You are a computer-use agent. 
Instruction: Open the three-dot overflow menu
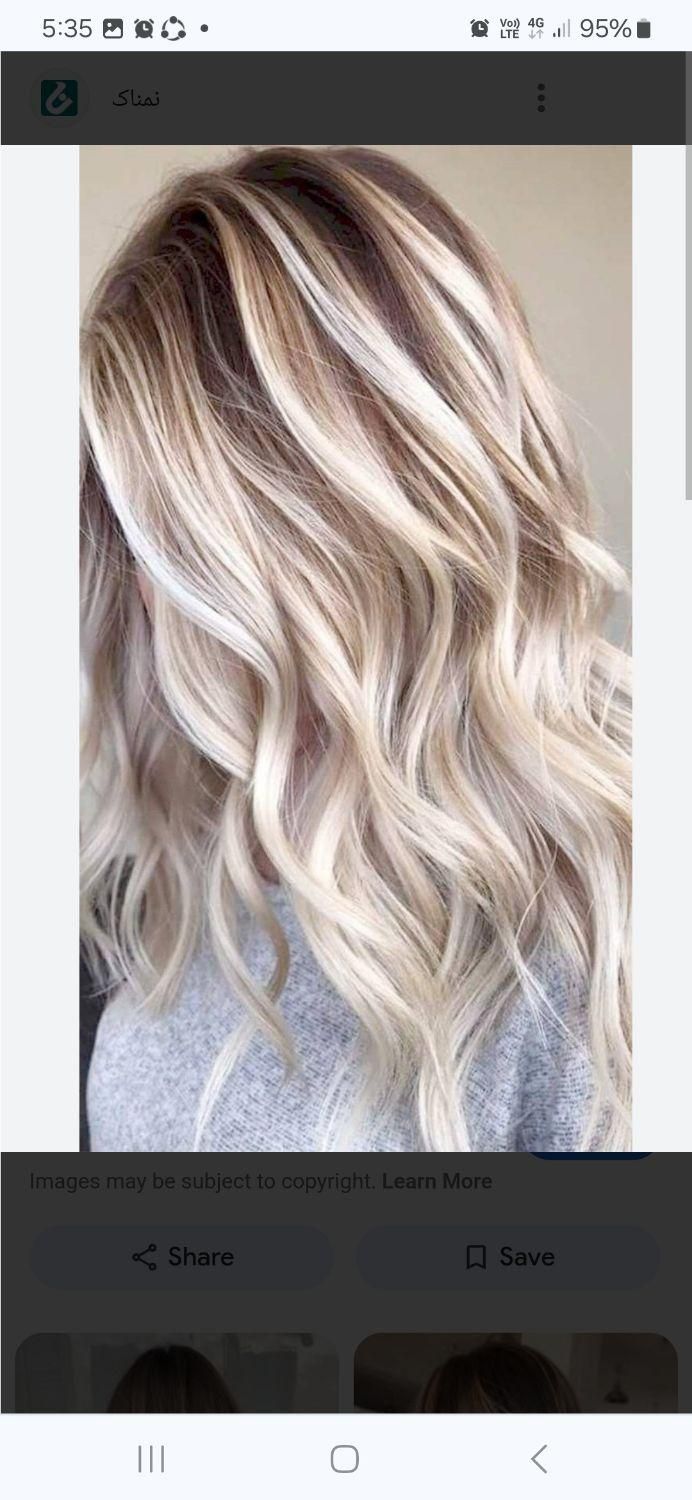pyautogui.click(x=541, y=98)
